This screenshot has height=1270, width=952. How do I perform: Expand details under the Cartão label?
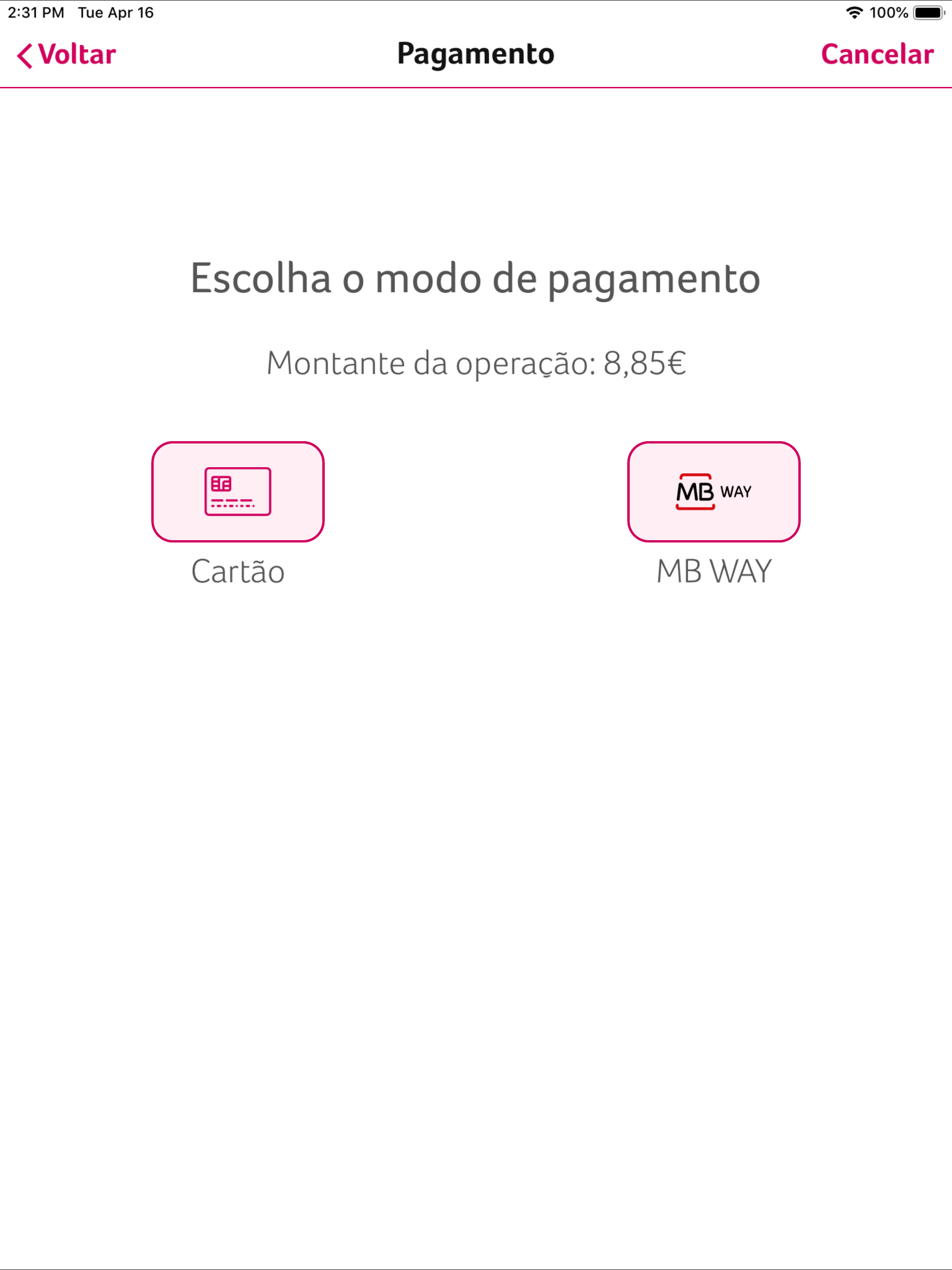[238, 571]
